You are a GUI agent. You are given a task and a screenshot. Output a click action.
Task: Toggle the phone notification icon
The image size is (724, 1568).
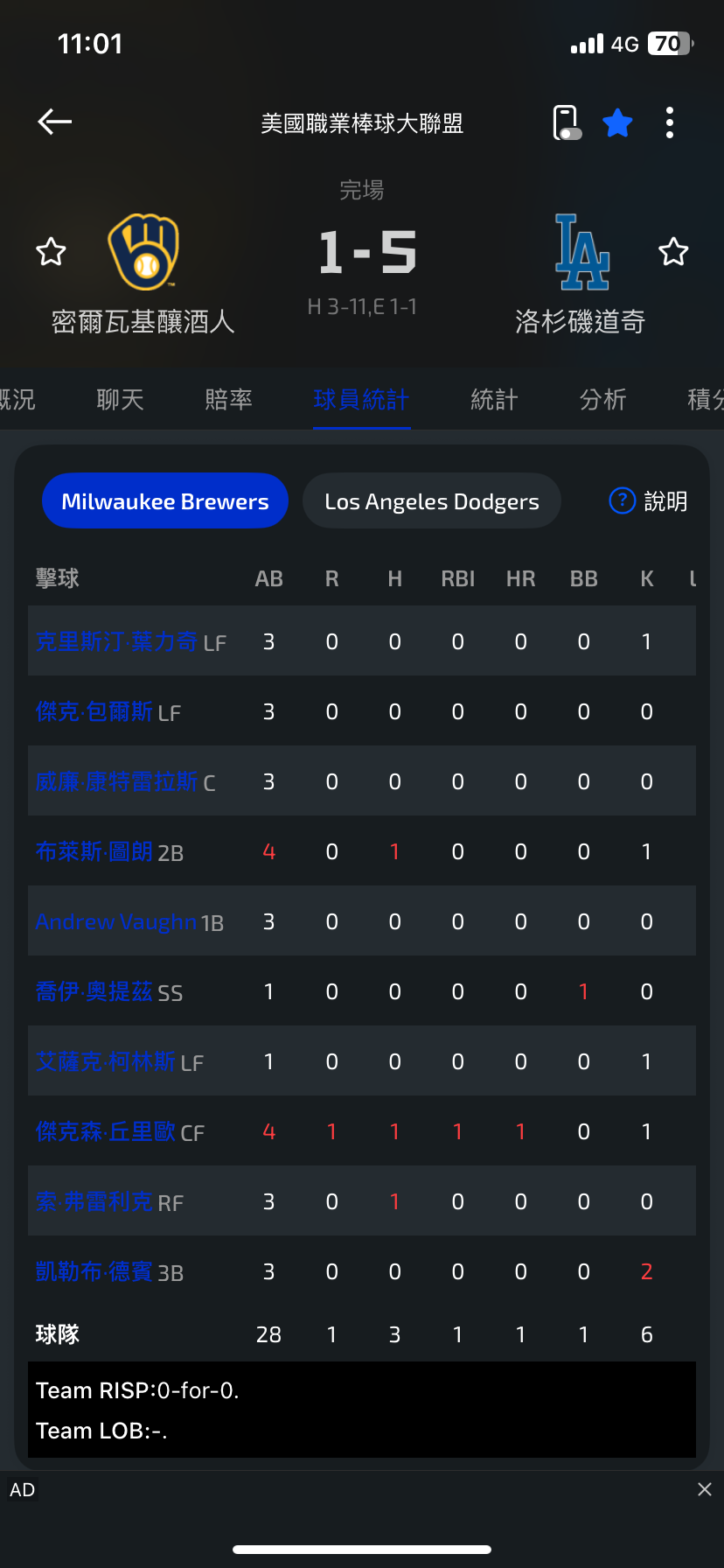[567, 122]
